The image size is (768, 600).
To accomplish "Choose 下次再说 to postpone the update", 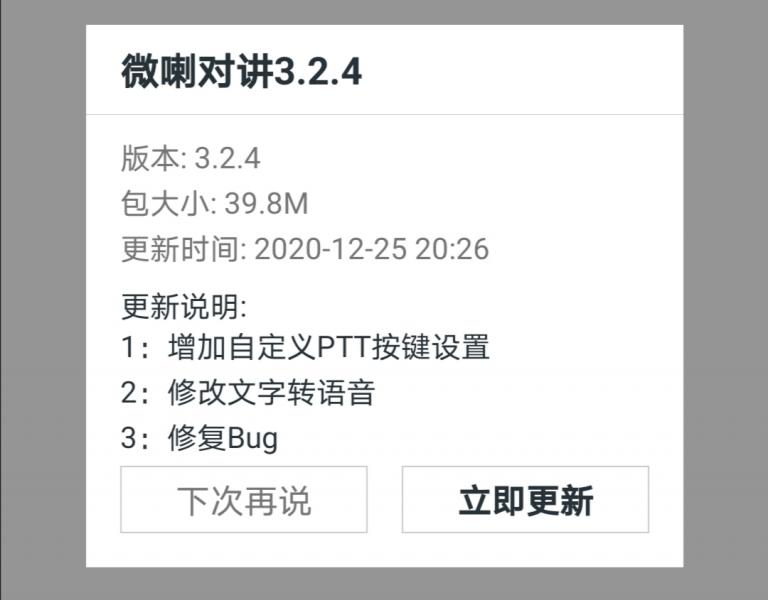I will coord(244,500).
